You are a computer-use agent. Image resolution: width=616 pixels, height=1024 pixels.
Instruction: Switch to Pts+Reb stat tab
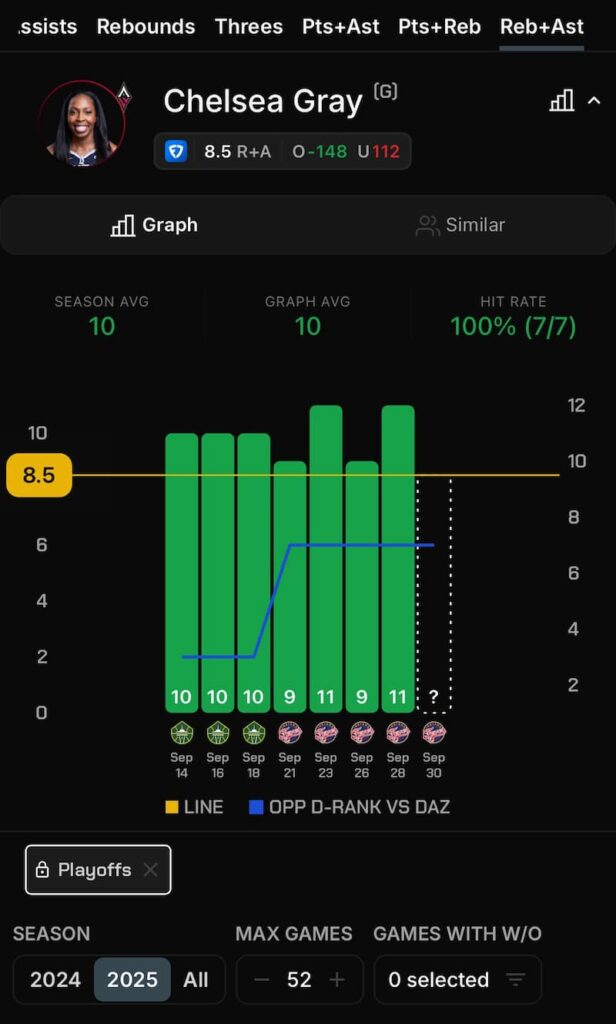pyautogui.click(x=440, y=27)
